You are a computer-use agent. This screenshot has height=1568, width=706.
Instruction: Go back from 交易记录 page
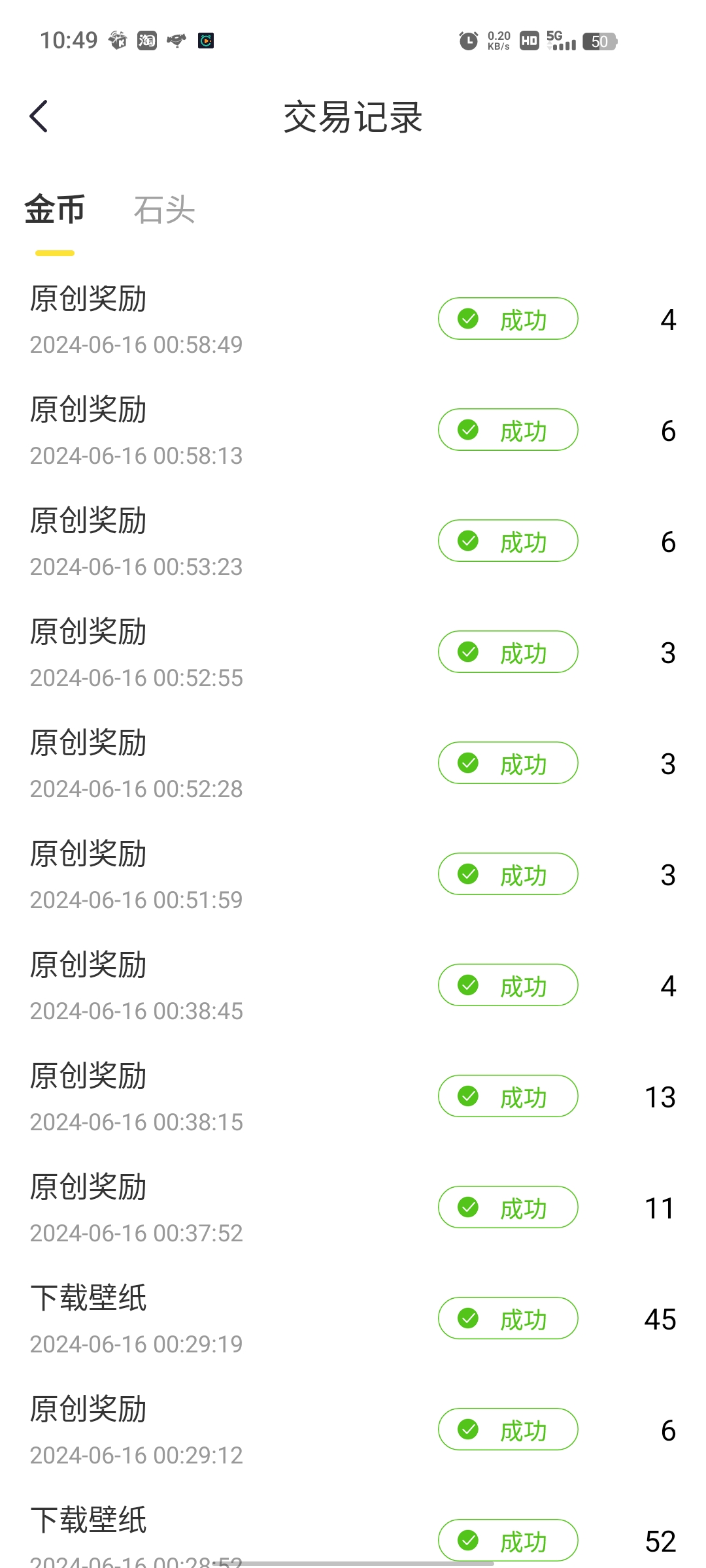(x=39, y=117)
